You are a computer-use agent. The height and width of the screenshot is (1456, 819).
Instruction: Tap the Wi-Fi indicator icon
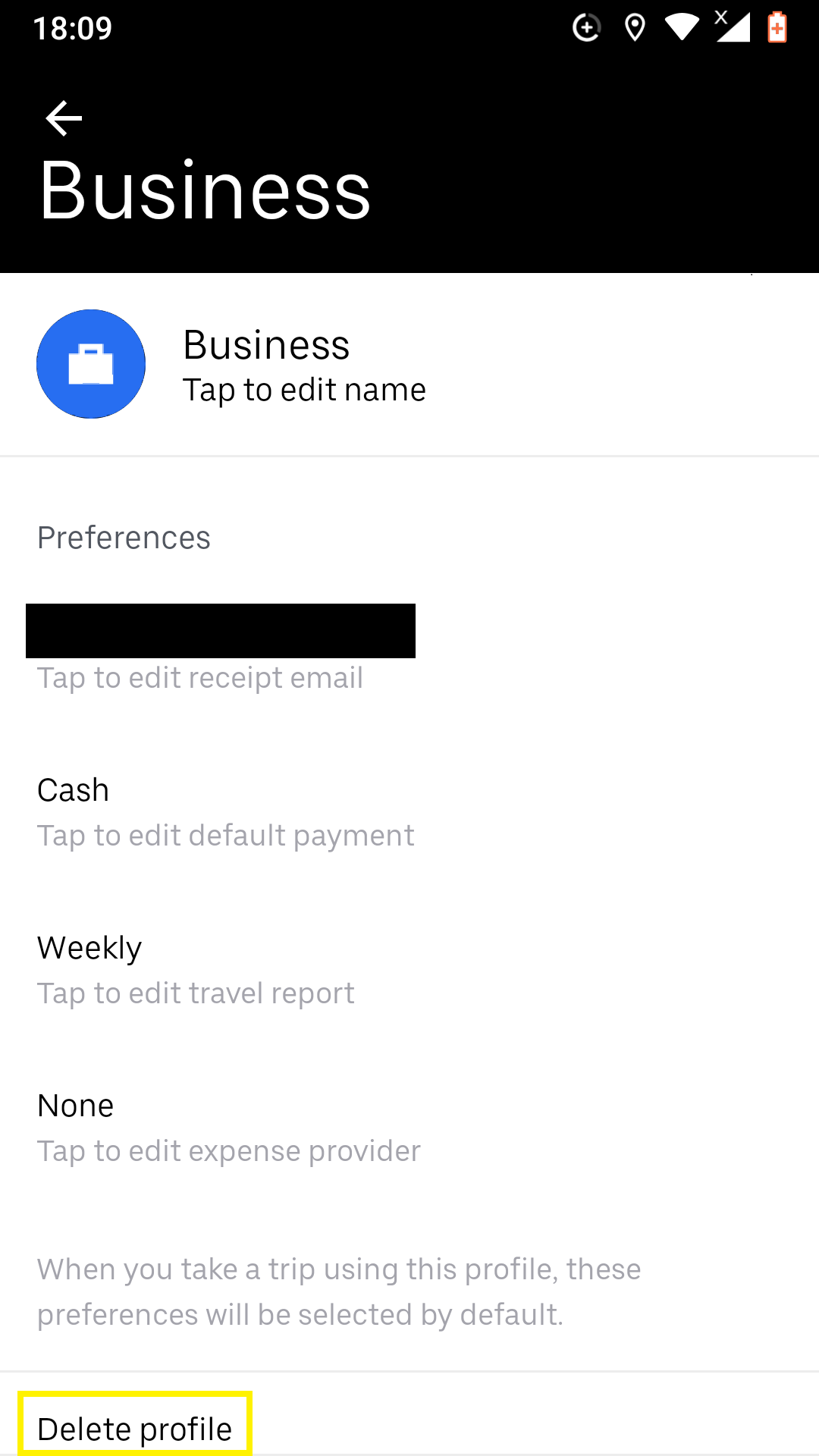682,27
